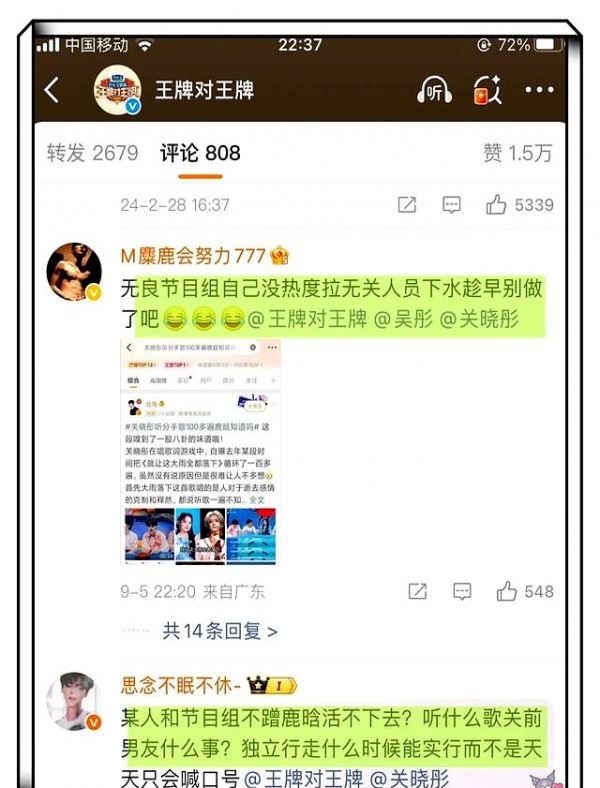Screen dimensions: 600x788
Task: Open attached image in M麋鹿会努力777's comment
Action: pos(200,452)
